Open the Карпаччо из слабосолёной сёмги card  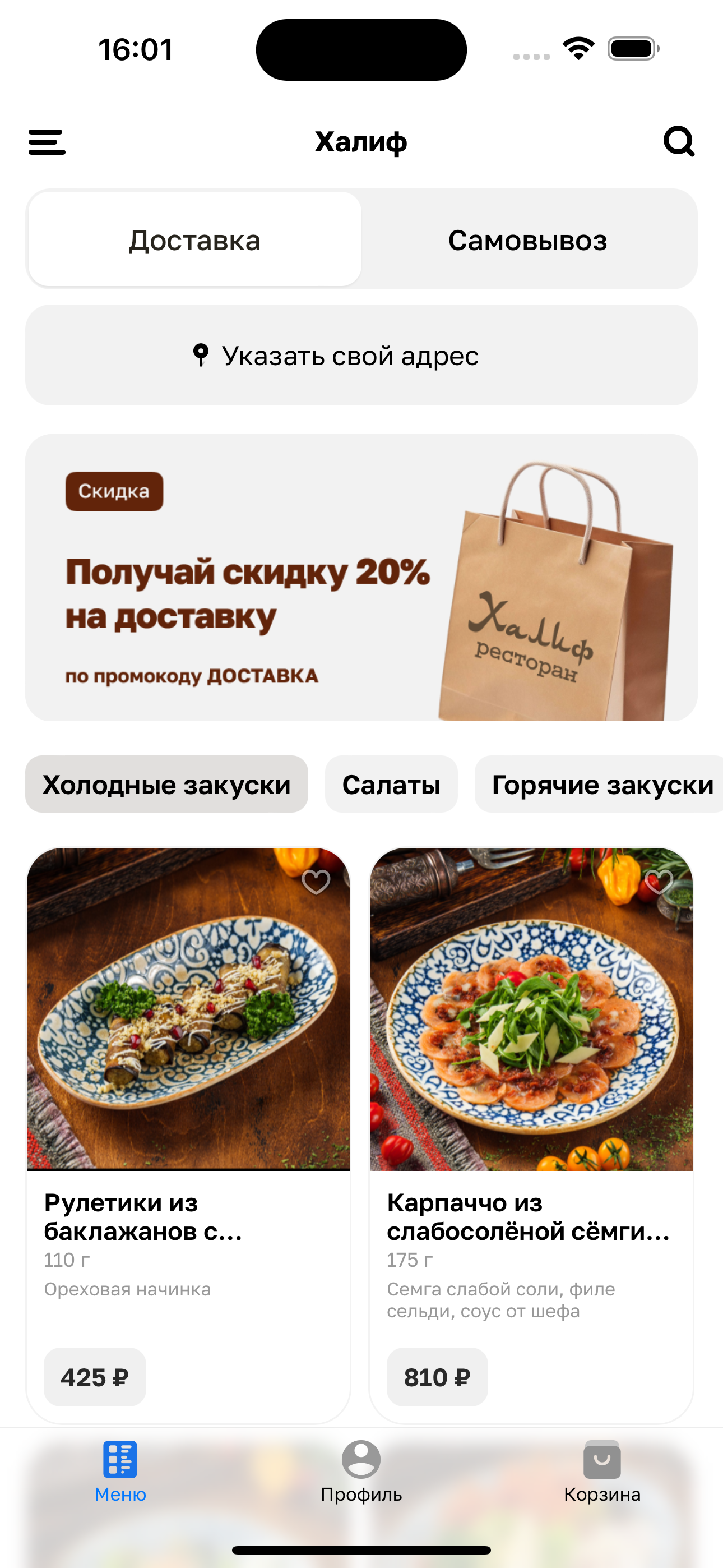click(x=531, y=1035)
